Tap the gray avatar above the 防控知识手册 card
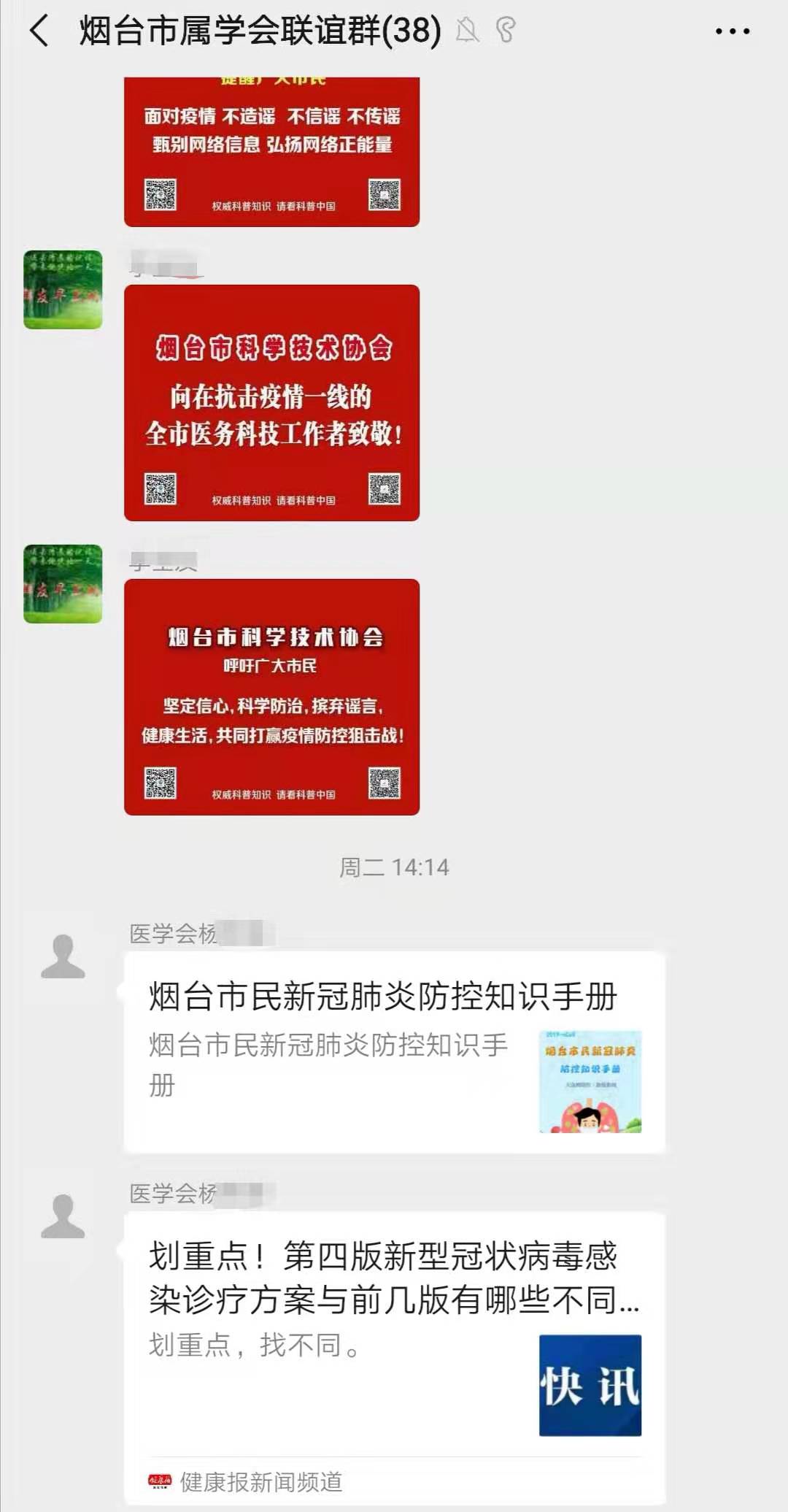The width and height of the screenshot is (788, 1512). (x=63, y=956)
